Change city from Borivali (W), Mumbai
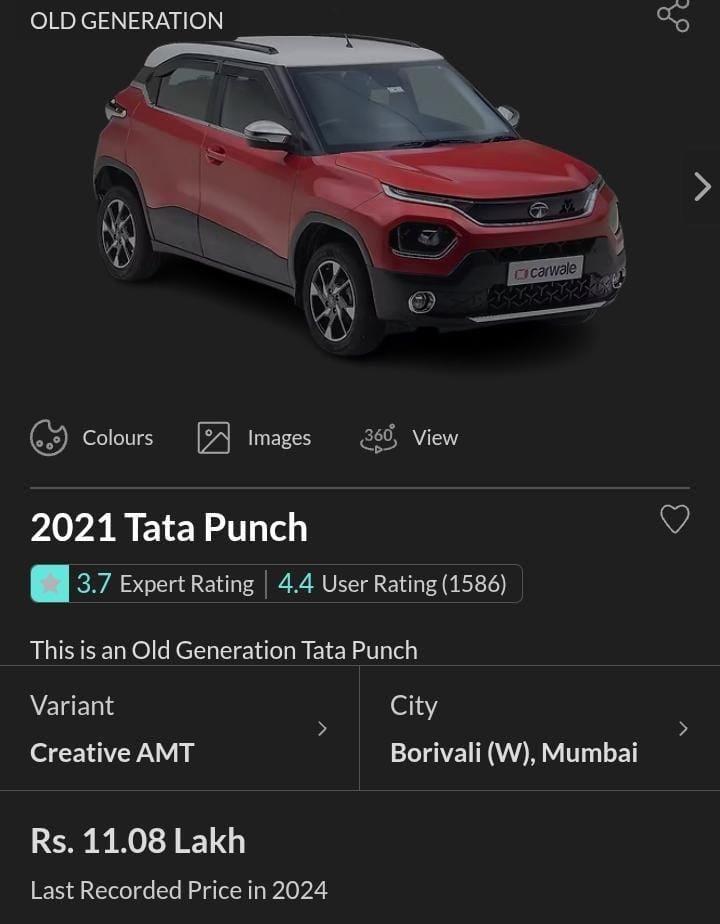Screen dimensions: 720x924 [540, 729]
